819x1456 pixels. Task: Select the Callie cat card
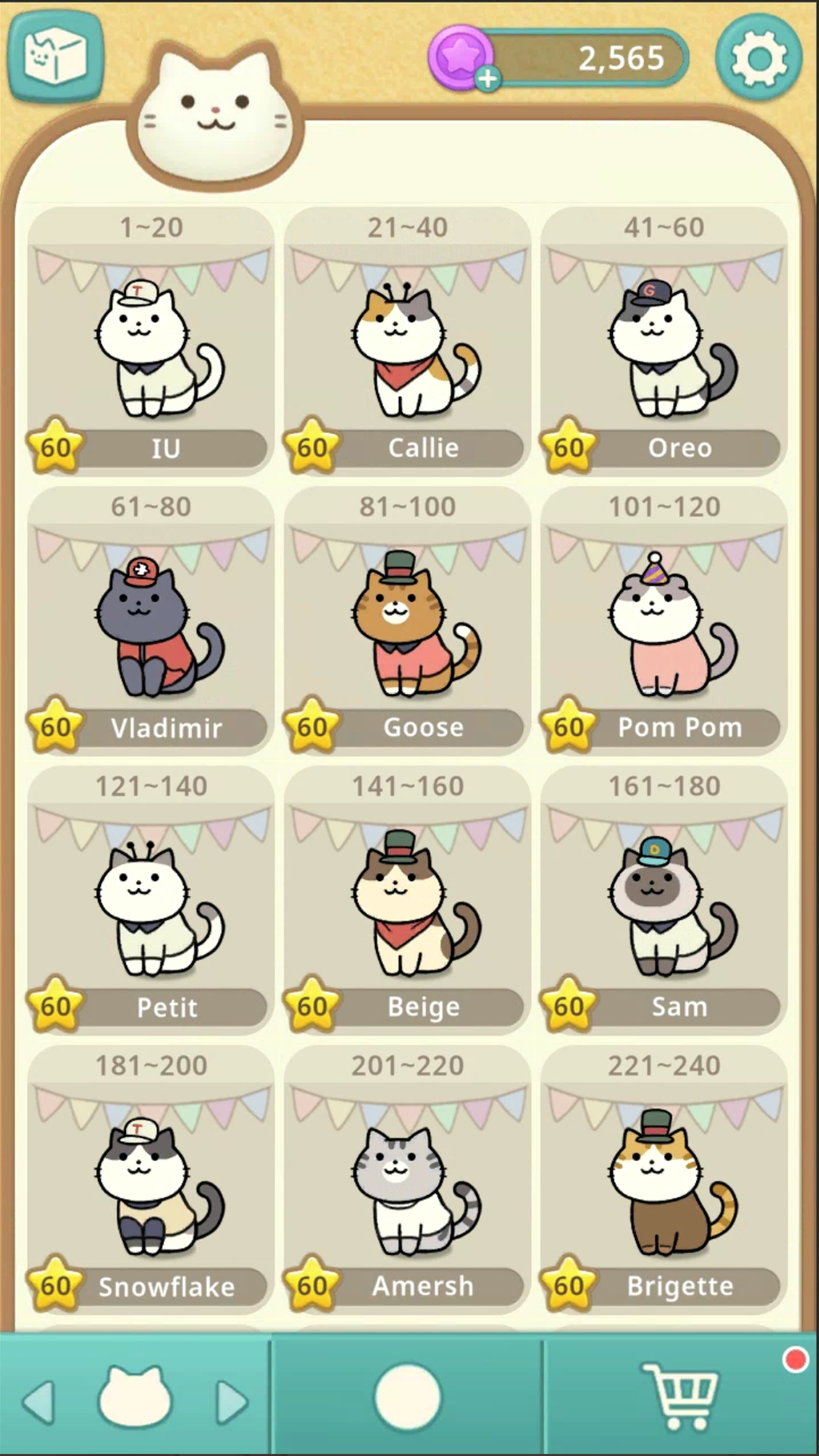(407, 341)
